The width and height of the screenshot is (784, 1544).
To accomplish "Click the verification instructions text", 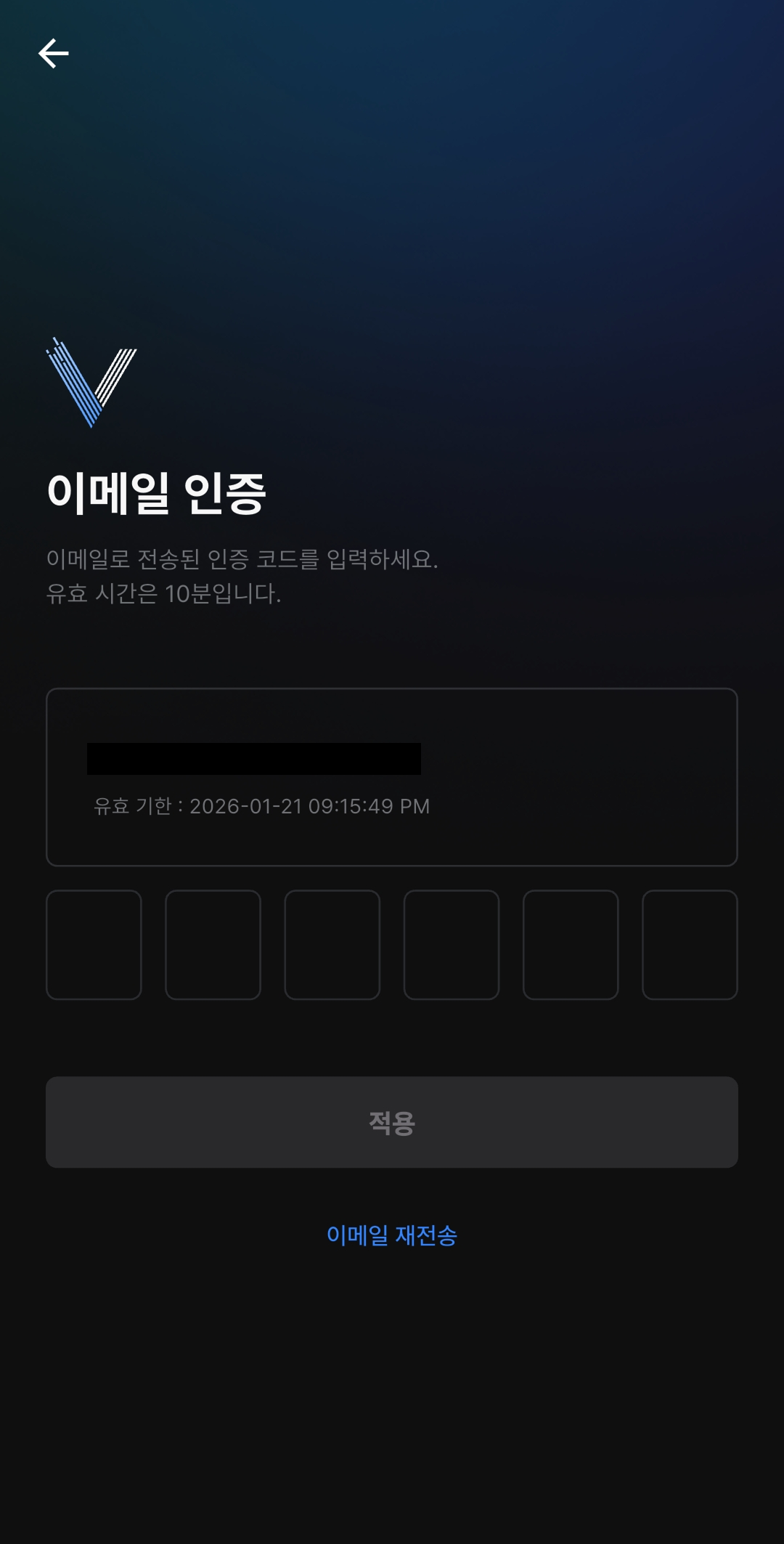I will click(243, 574).
